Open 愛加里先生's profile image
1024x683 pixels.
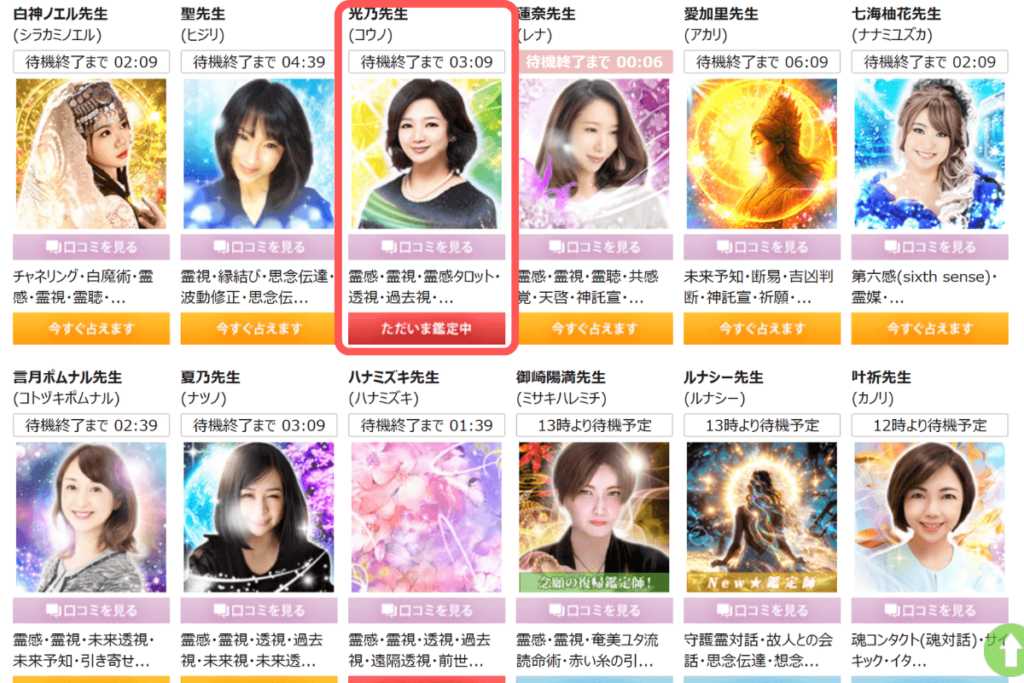tap(761, 154)
